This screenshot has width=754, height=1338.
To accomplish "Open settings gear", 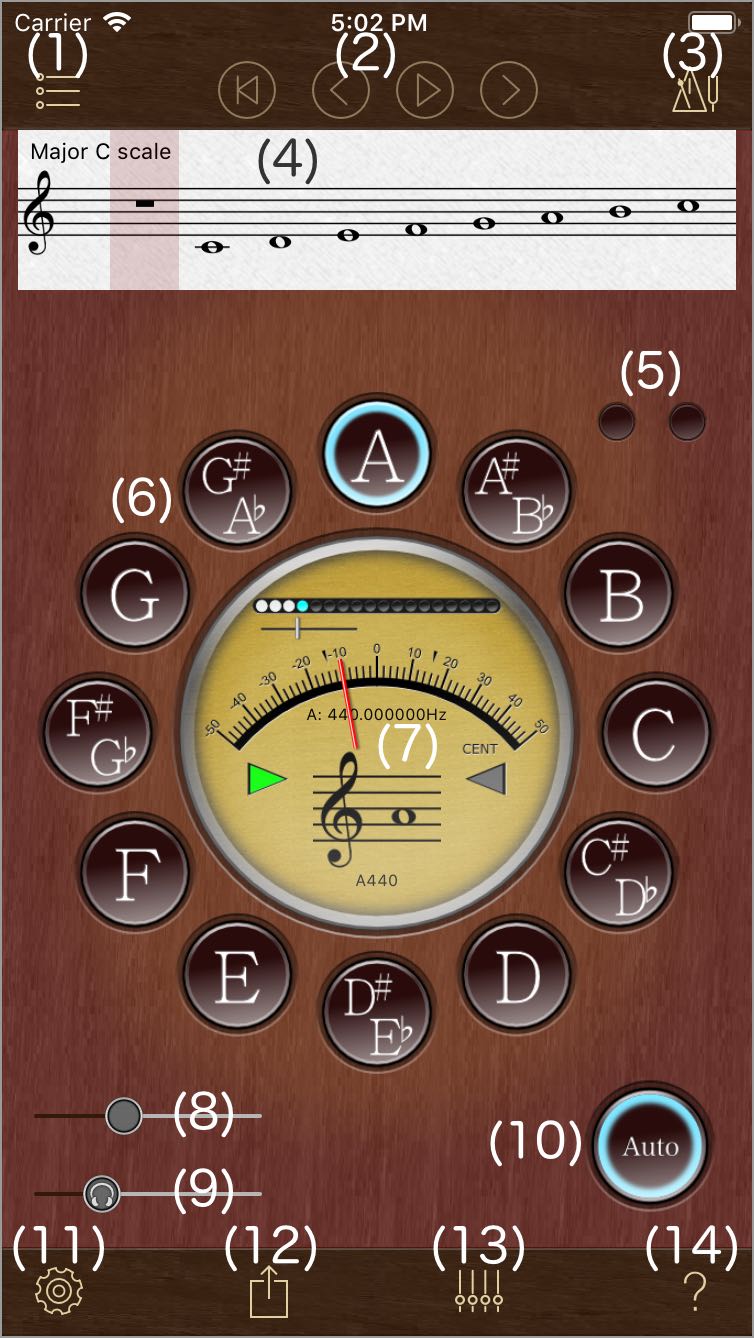I will click(x=58, y=1291).
